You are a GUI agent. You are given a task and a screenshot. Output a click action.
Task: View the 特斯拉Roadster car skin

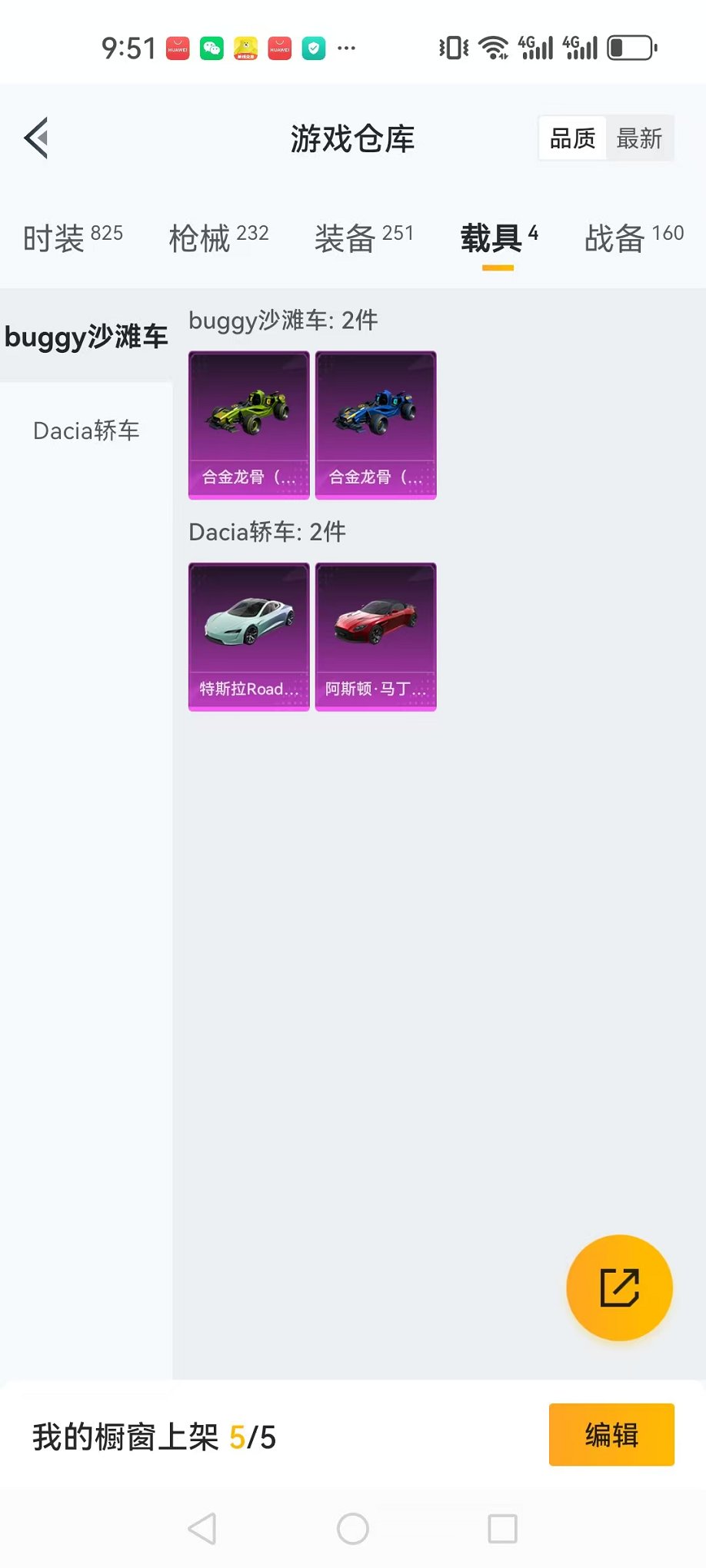(x=249, y=636)
